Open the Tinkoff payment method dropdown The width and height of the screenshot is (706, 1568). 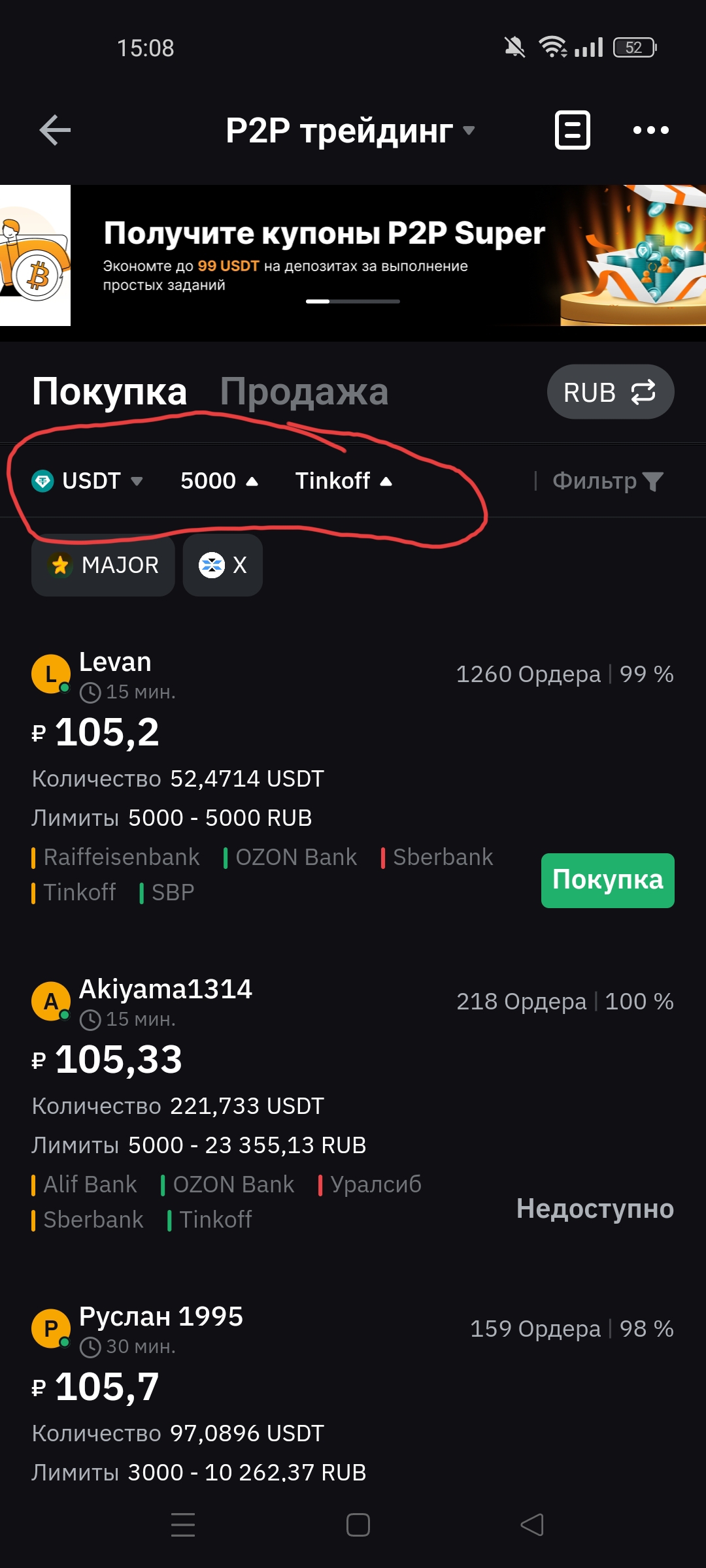[x=344, y=481]
